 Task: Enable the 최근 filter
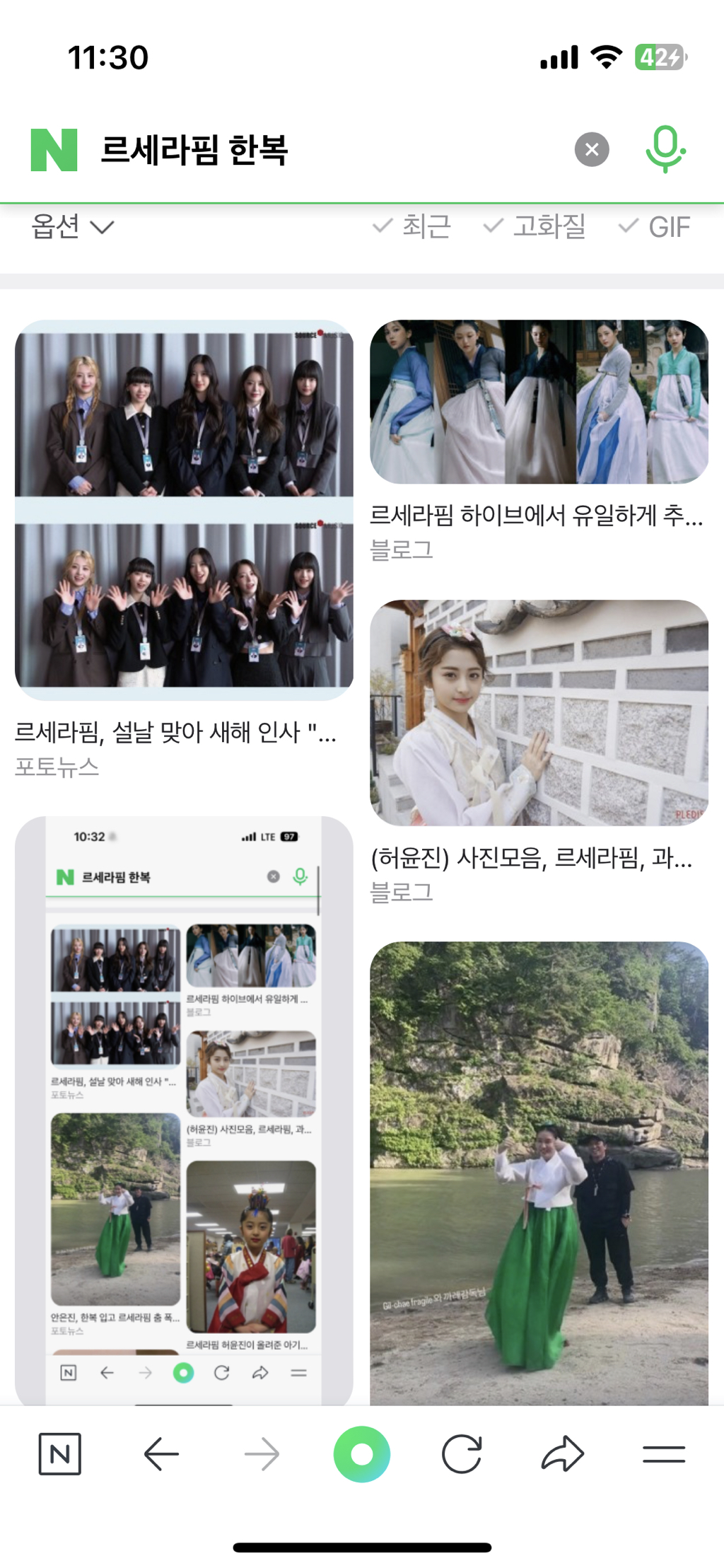412,227
